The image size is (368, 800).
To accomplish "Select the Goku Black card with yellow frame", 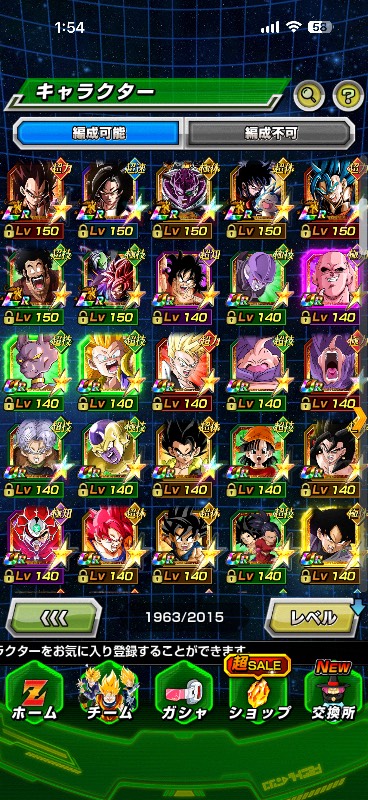I will pos(333,545).
